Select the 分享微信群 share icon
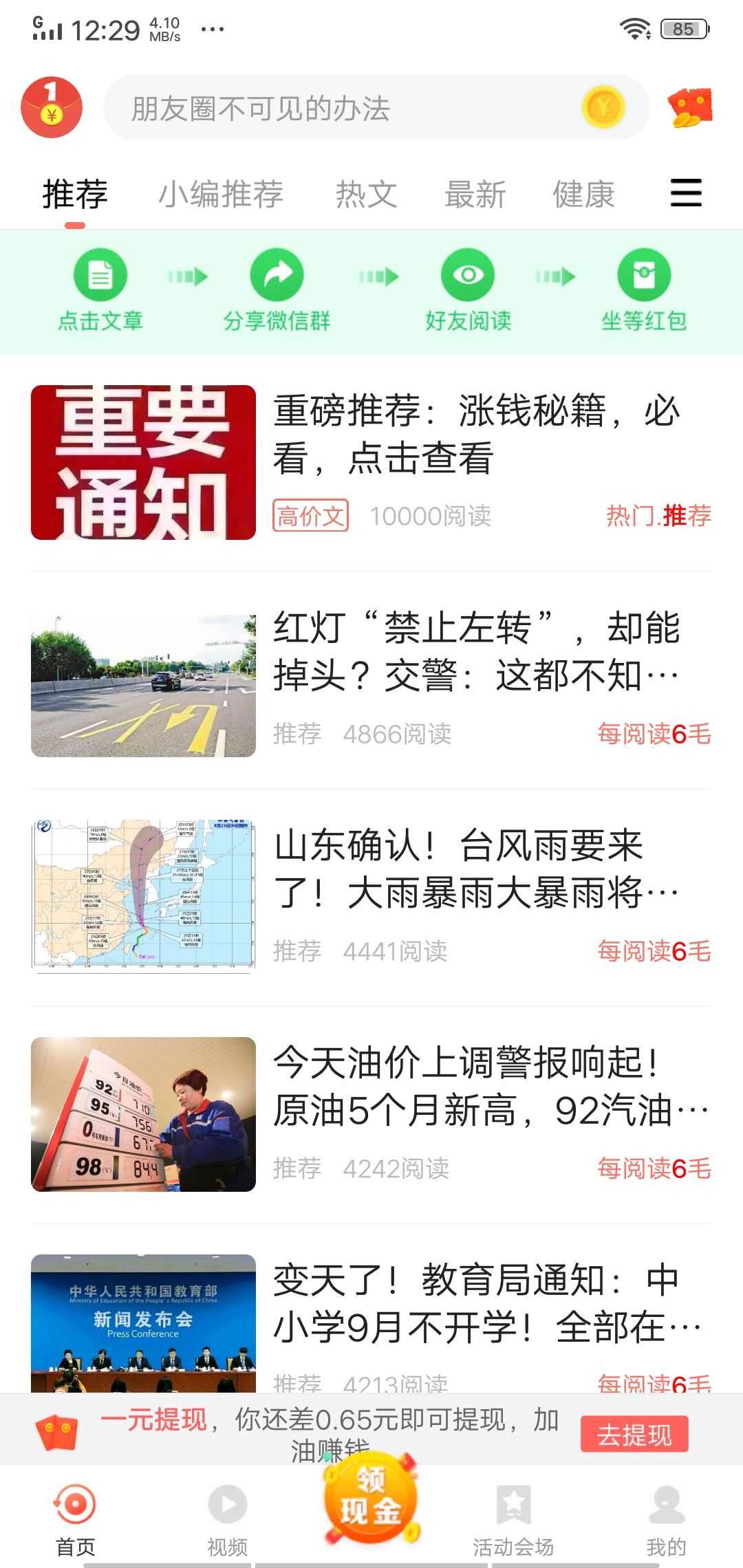The image size is (743, 1568). [277, 274]
